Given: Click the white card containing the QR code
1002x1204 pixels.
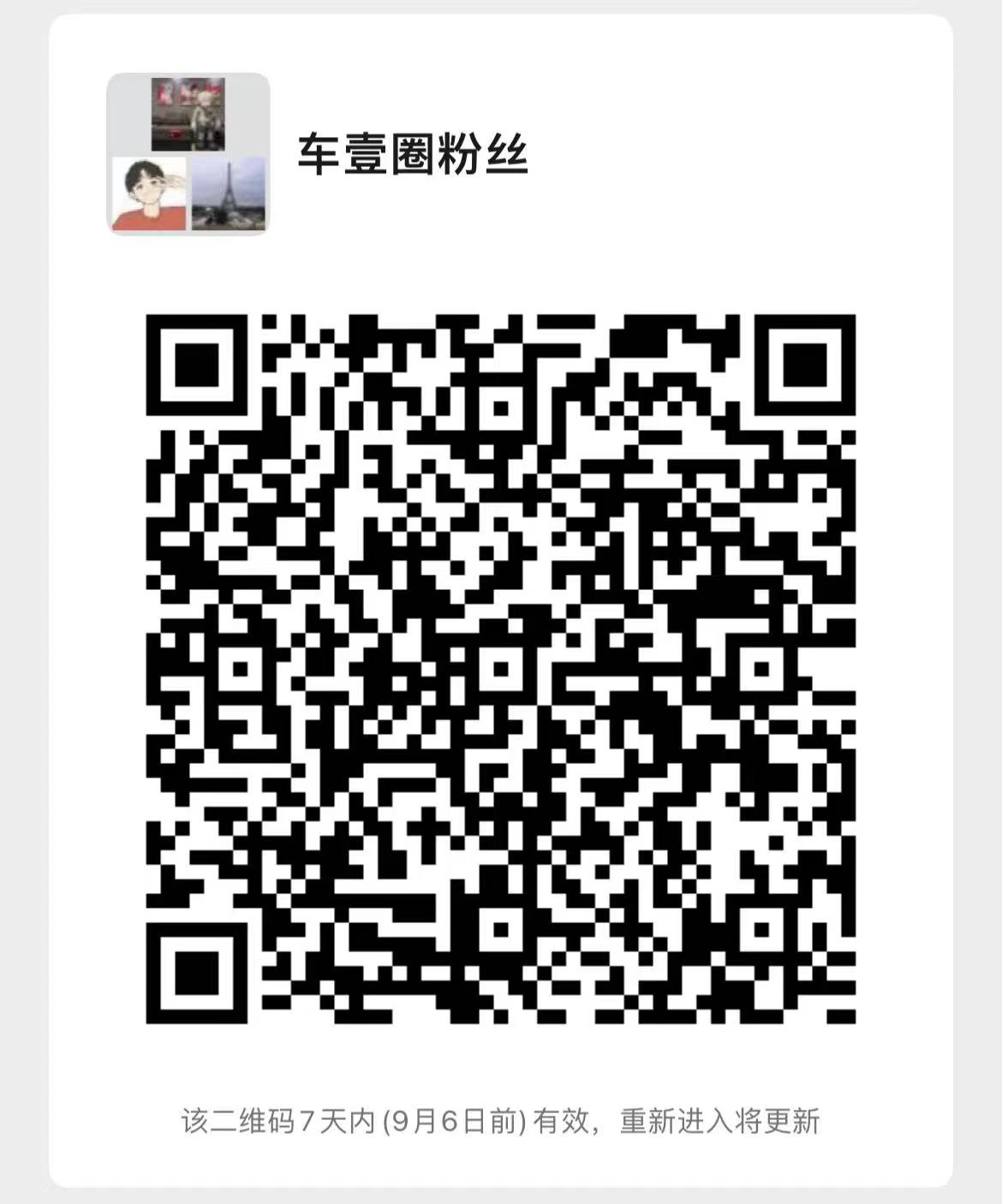Looking at the screenshot, I should [x=501, y=599].
